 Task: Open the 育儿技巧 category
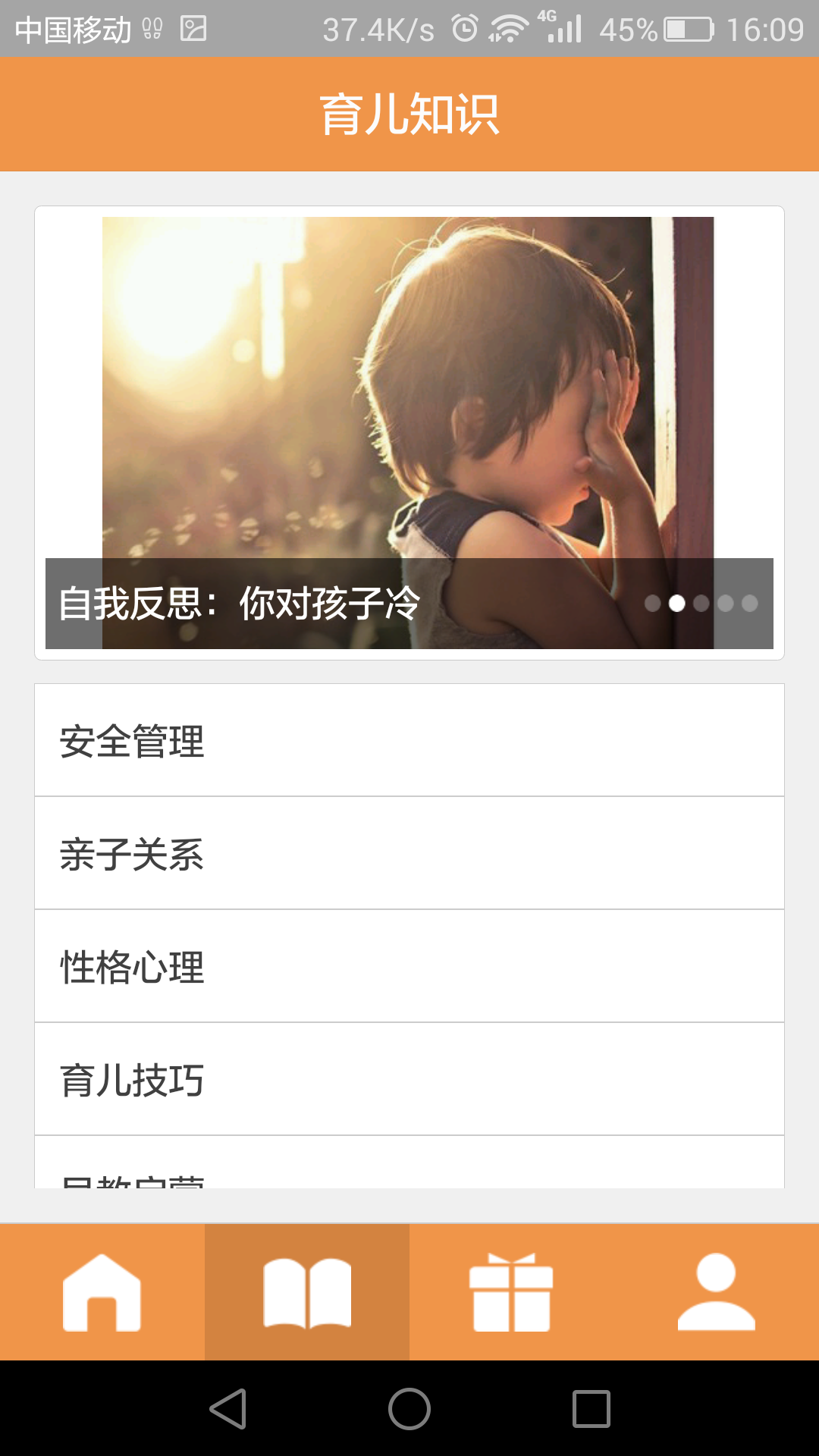tap(409, 1080)
